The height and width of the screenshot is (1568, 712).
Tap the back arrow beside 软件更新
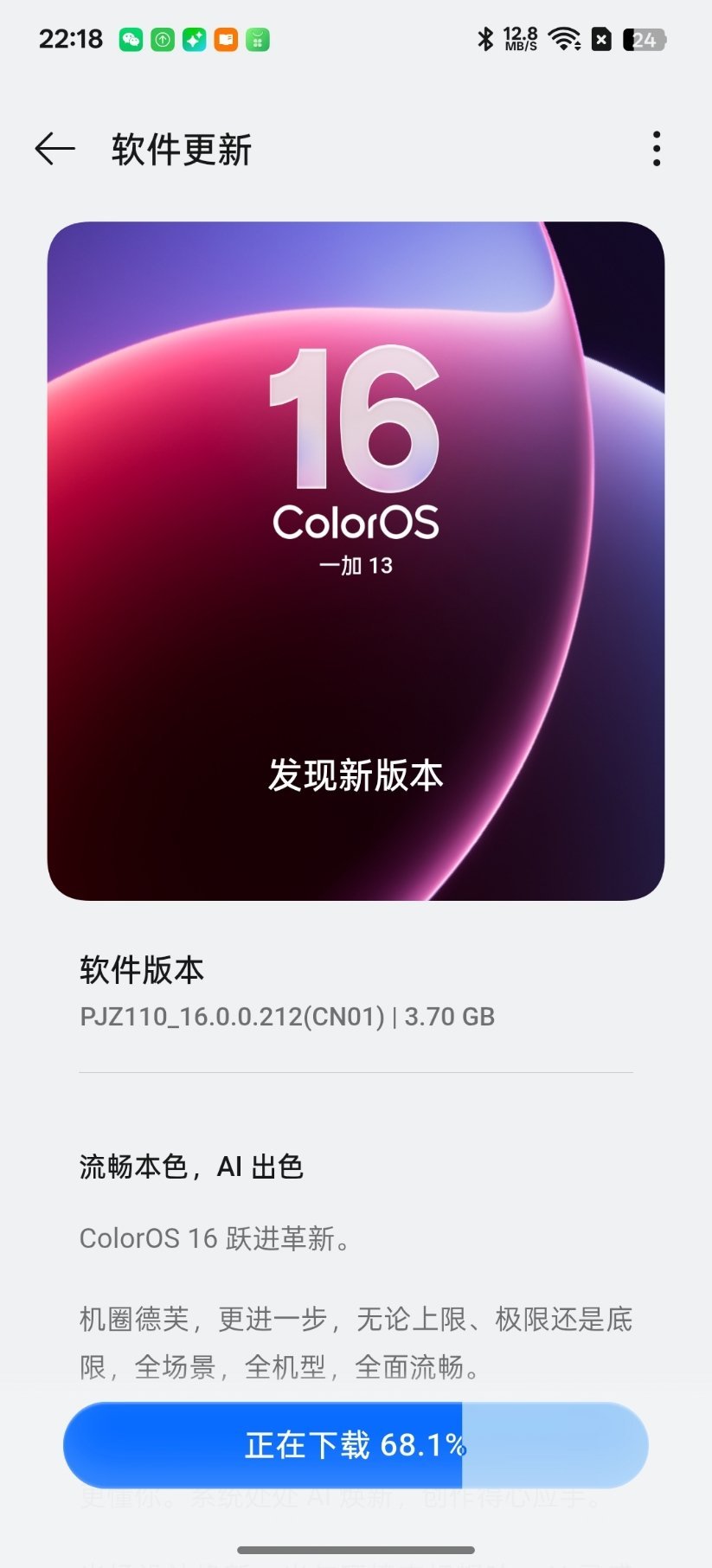54,149
